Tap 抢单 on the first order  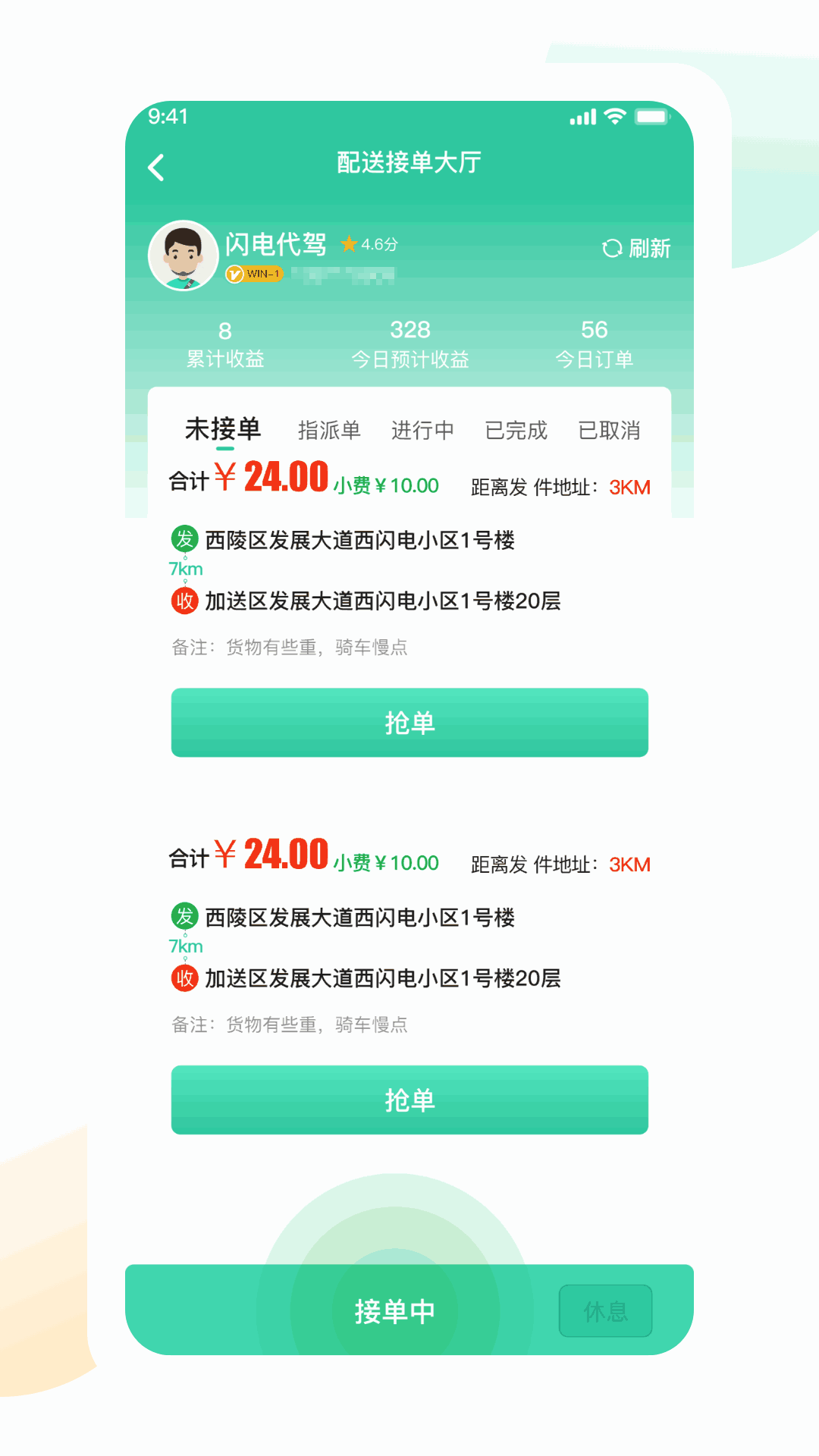point(409,722)
